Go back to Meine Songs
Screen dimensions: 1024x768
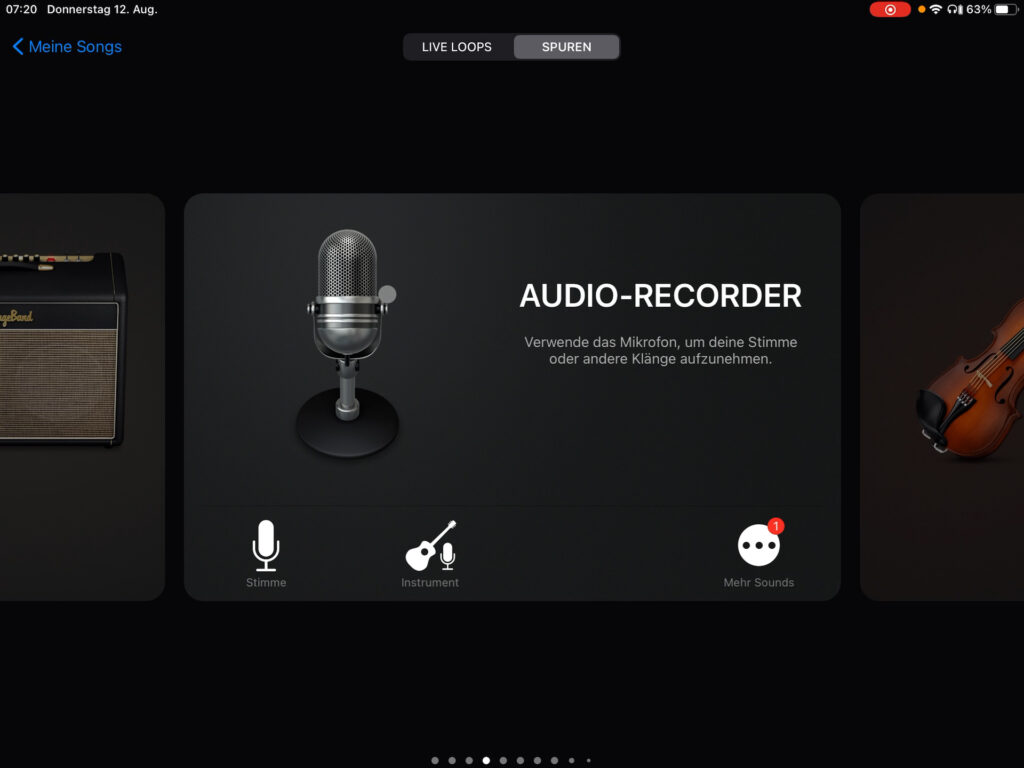(x=67, y=47)
